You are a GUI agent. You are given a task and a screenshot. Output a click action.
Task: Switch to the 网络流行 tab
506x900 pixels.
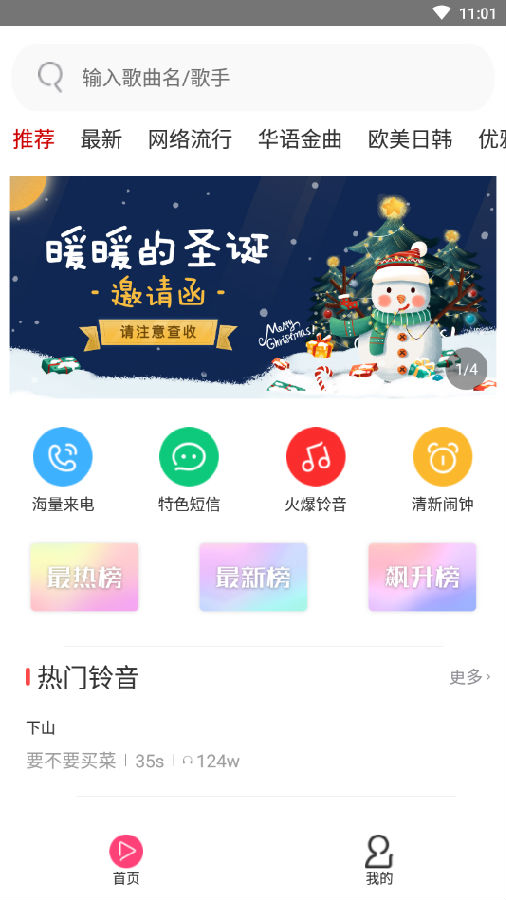tap(190, 139)
